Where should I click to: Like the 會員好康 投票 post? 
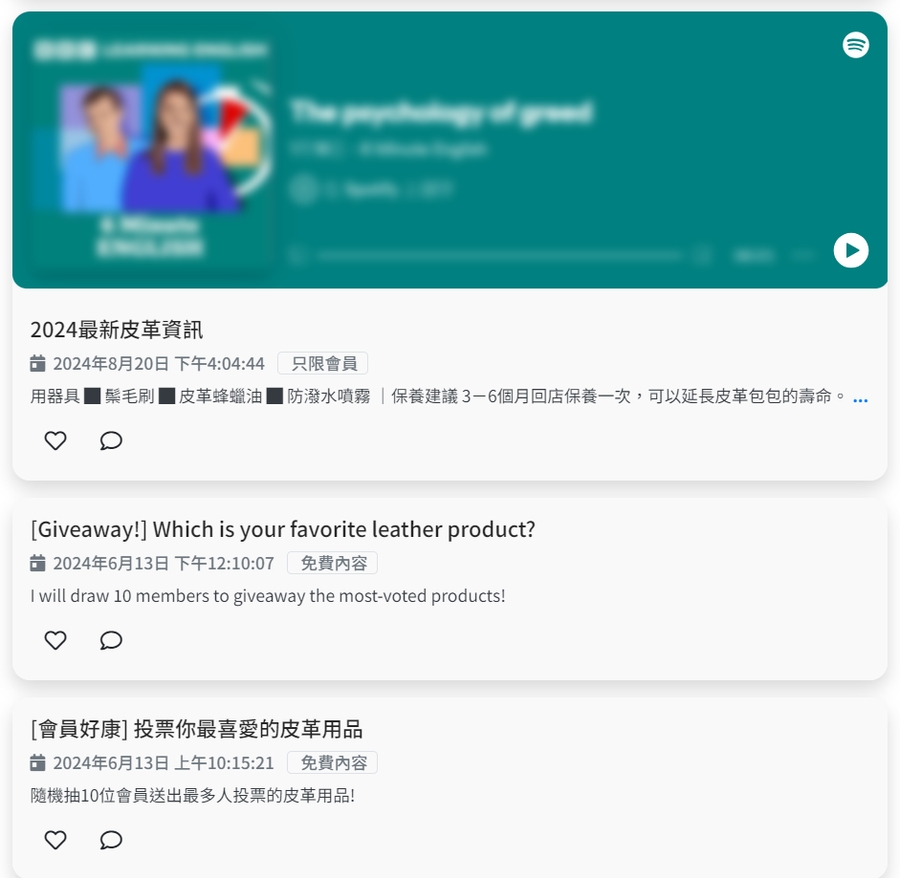point(55,840)
